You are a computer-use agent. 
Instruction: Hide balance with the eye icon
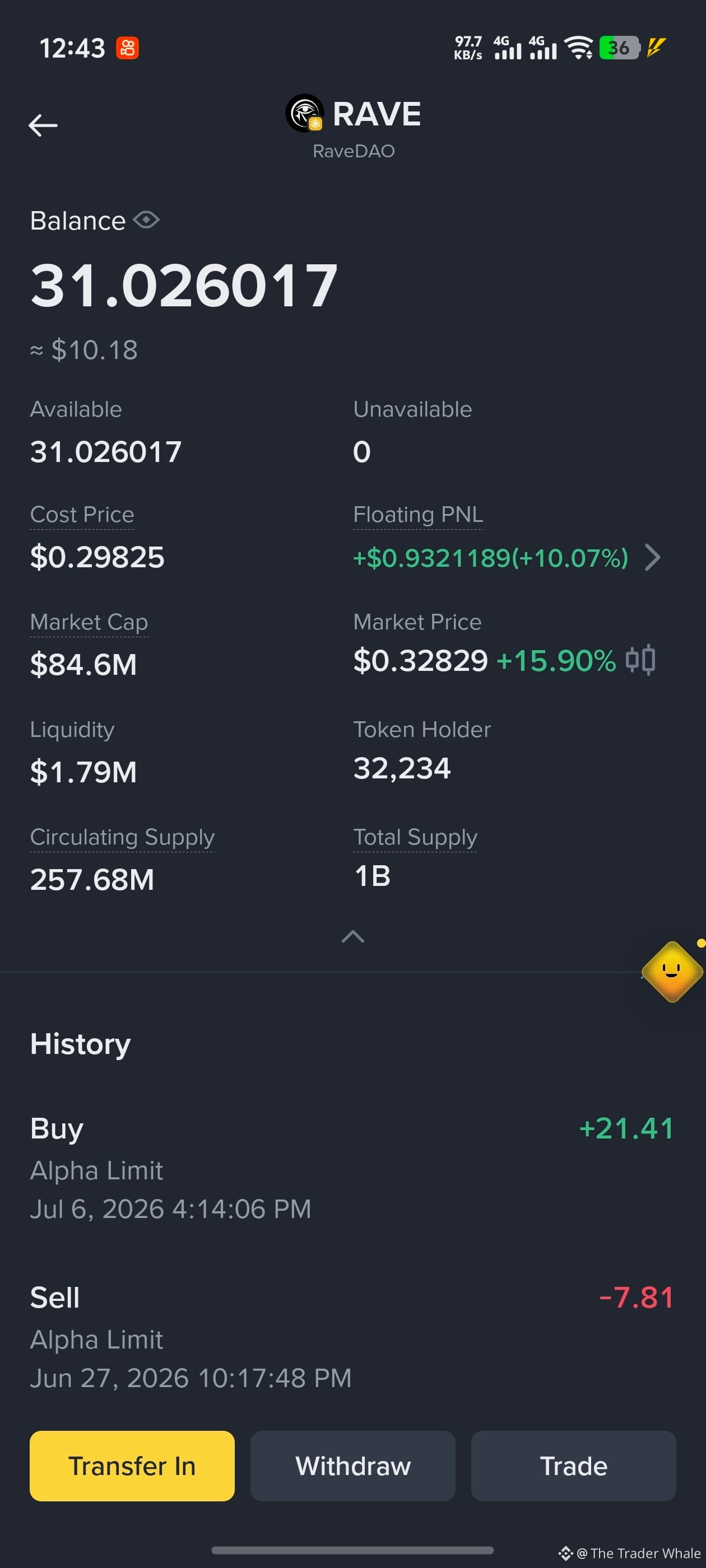point(146,220)
